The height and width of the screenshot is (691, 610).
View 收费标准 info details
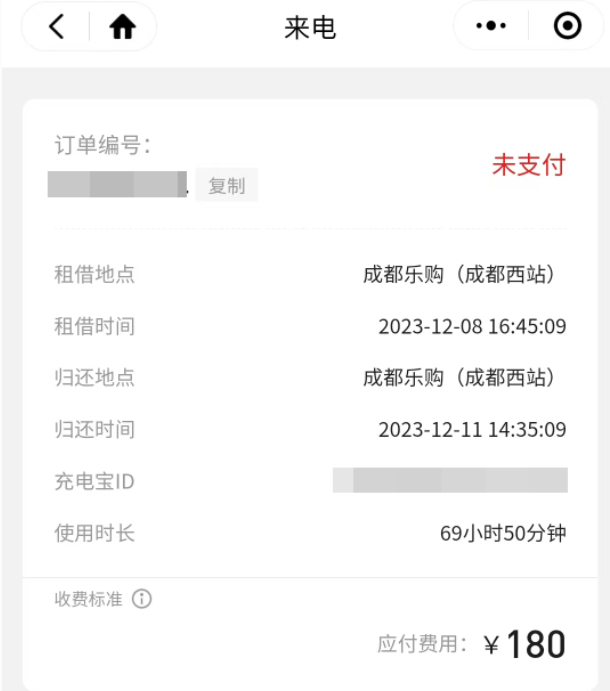coord(142,599)
